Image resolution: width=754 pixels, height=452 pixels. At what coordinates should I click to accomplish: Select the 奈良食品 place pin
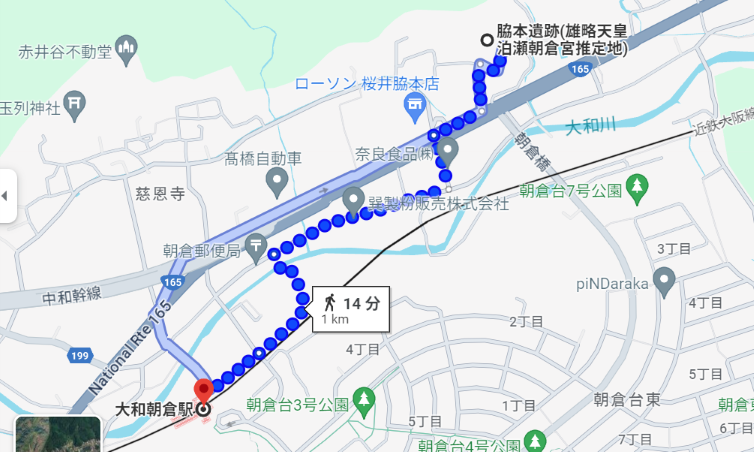click(x=446, y=153)
